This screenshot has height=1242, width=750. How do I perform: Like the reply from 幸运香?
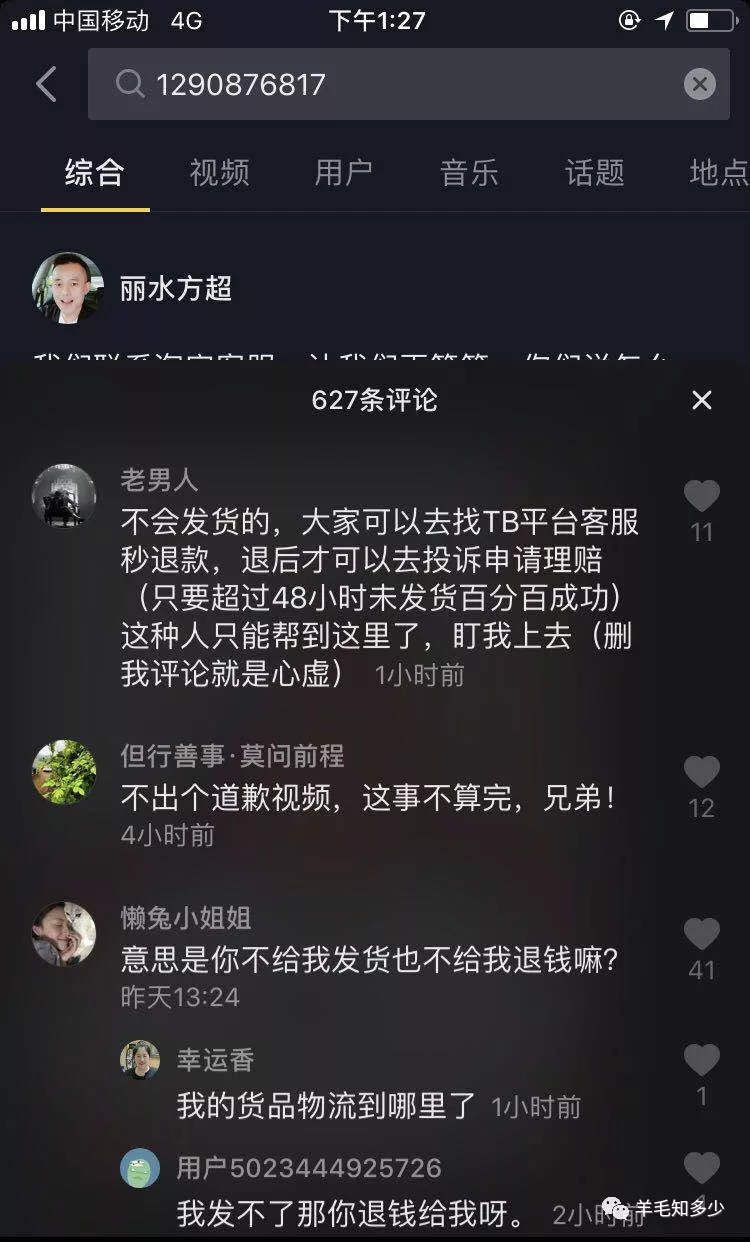coord(702,1060)
